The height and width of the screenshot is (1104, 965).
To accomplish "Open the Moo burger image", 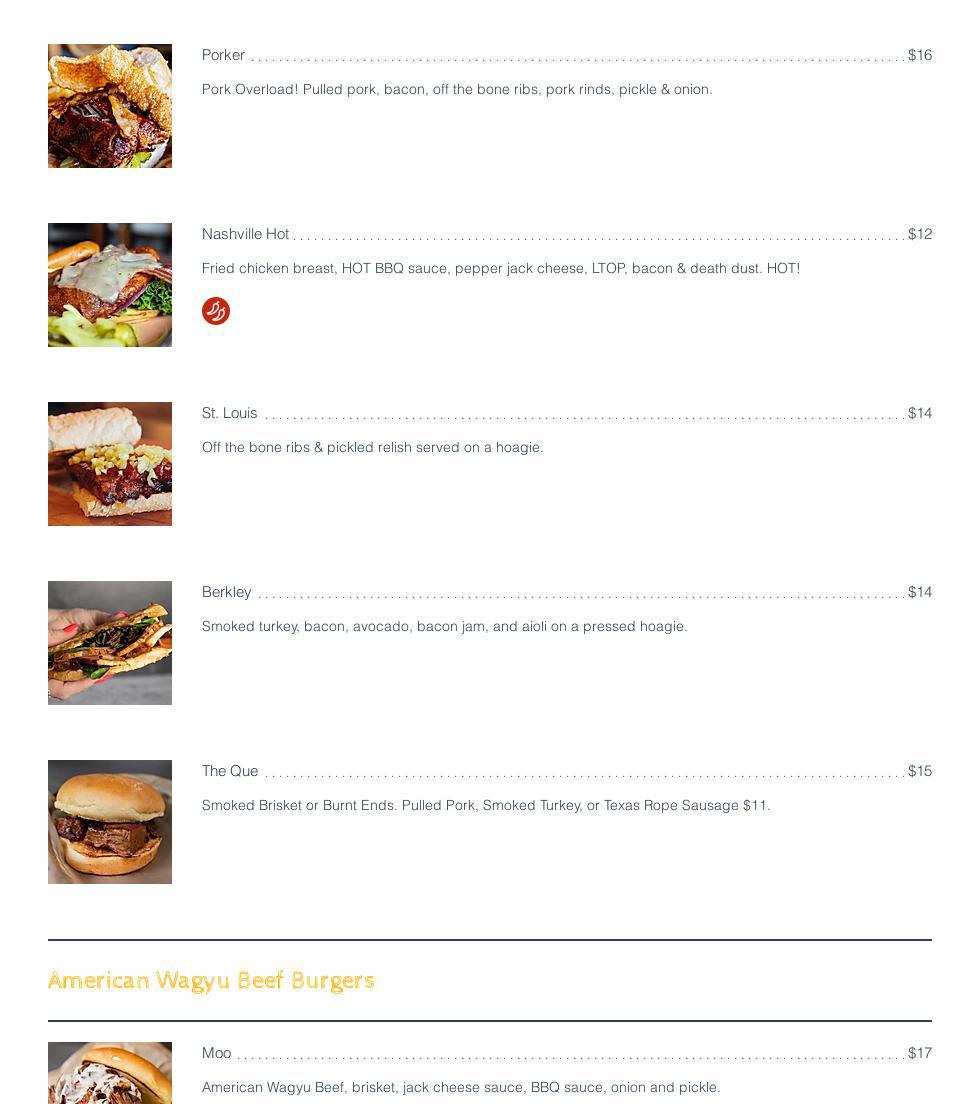I will coord(110,1074).
